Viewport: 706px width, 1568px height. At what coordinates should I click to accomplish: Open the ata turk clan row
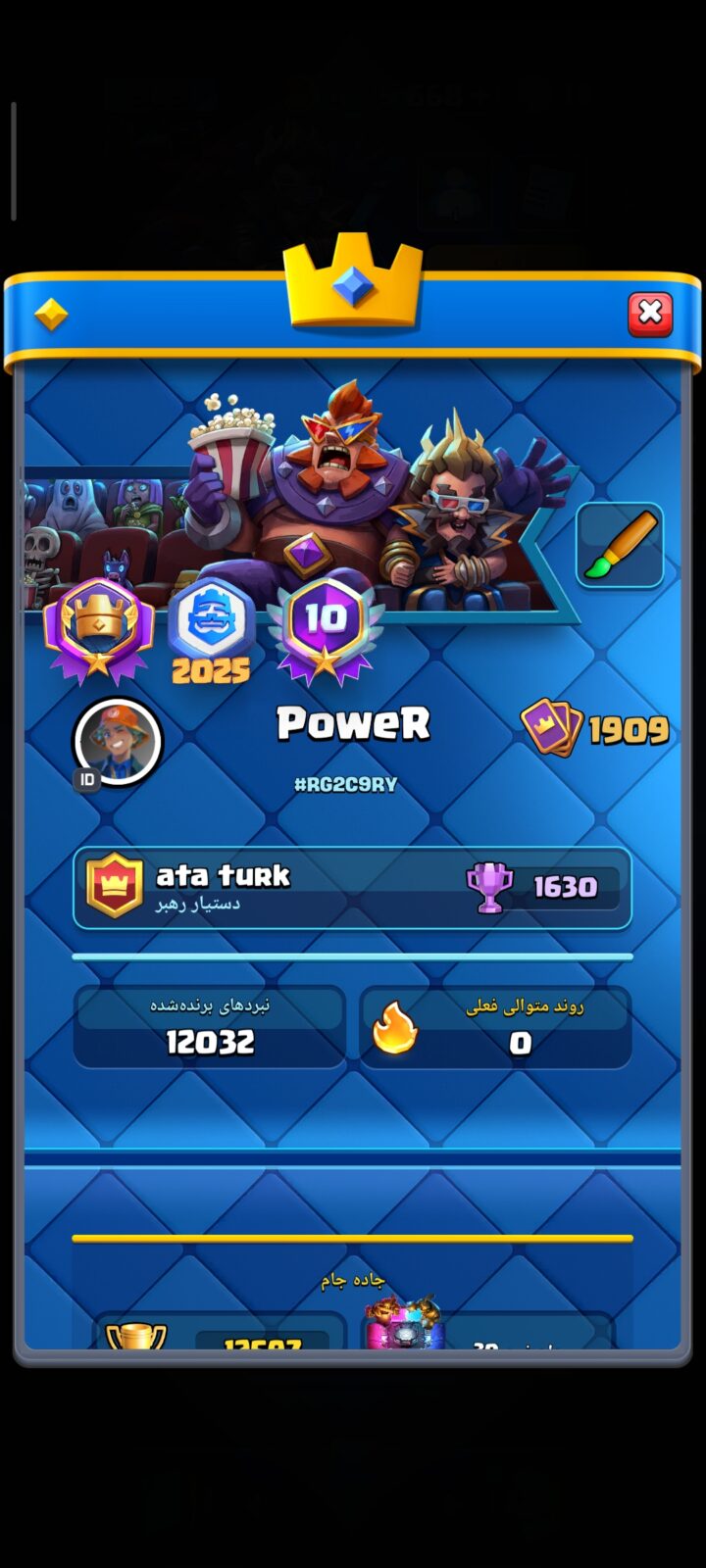(352, 888)
